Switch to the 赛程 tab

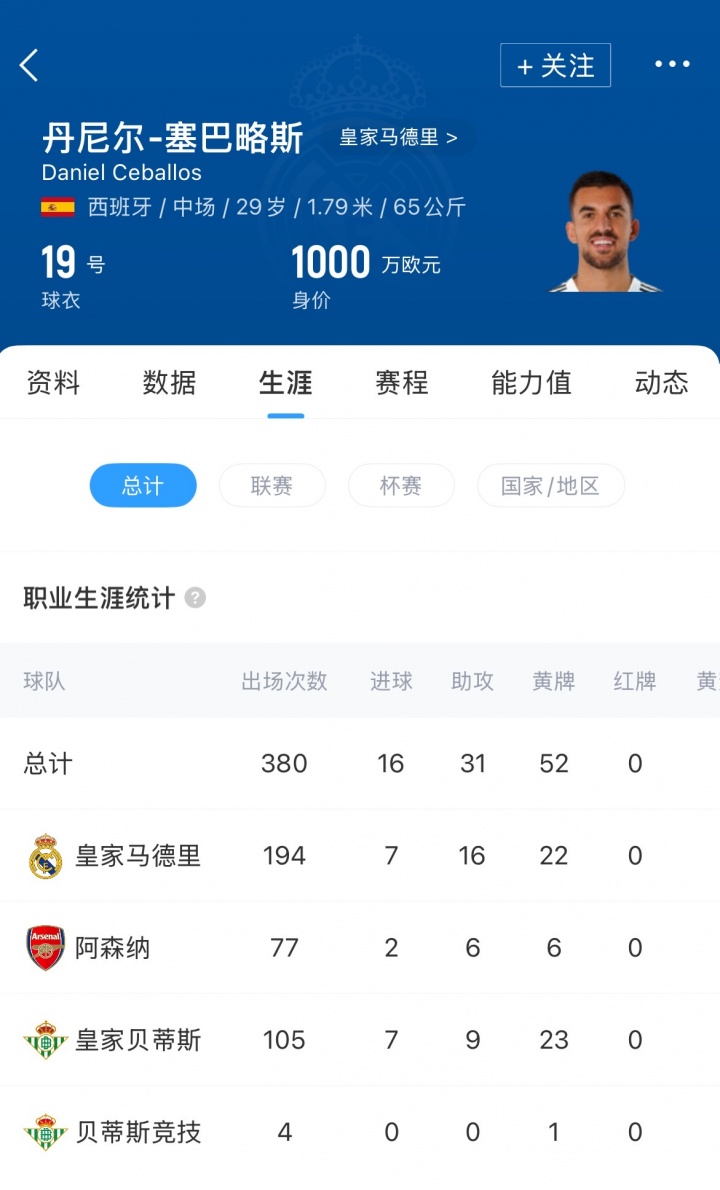tap(402, 383)
